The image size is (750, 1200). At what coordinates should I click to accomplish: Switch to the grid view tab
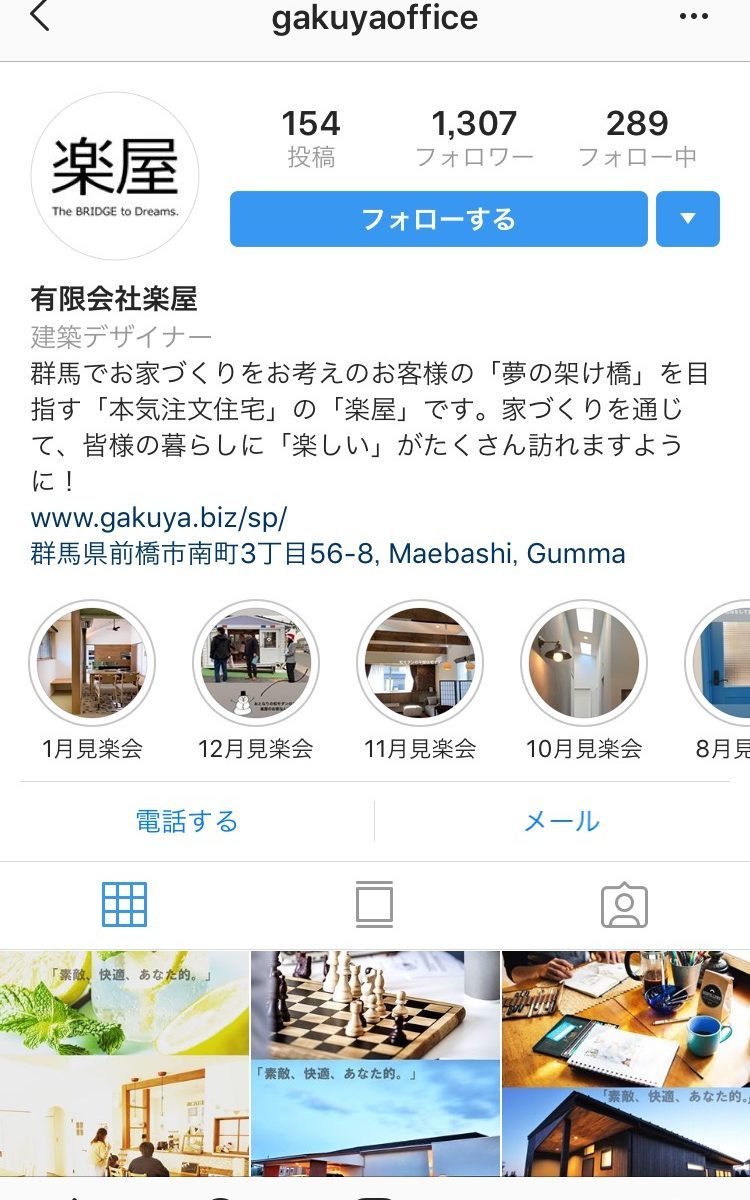(x=124, y=904)
